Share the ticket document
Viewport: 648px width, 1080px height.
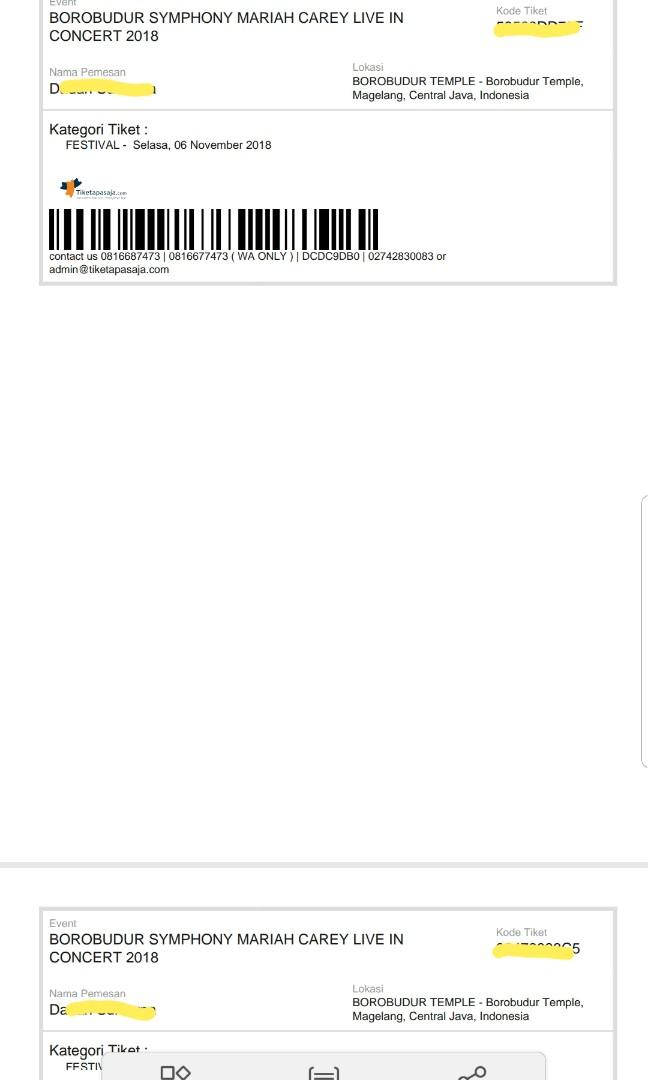[472, 1073]
